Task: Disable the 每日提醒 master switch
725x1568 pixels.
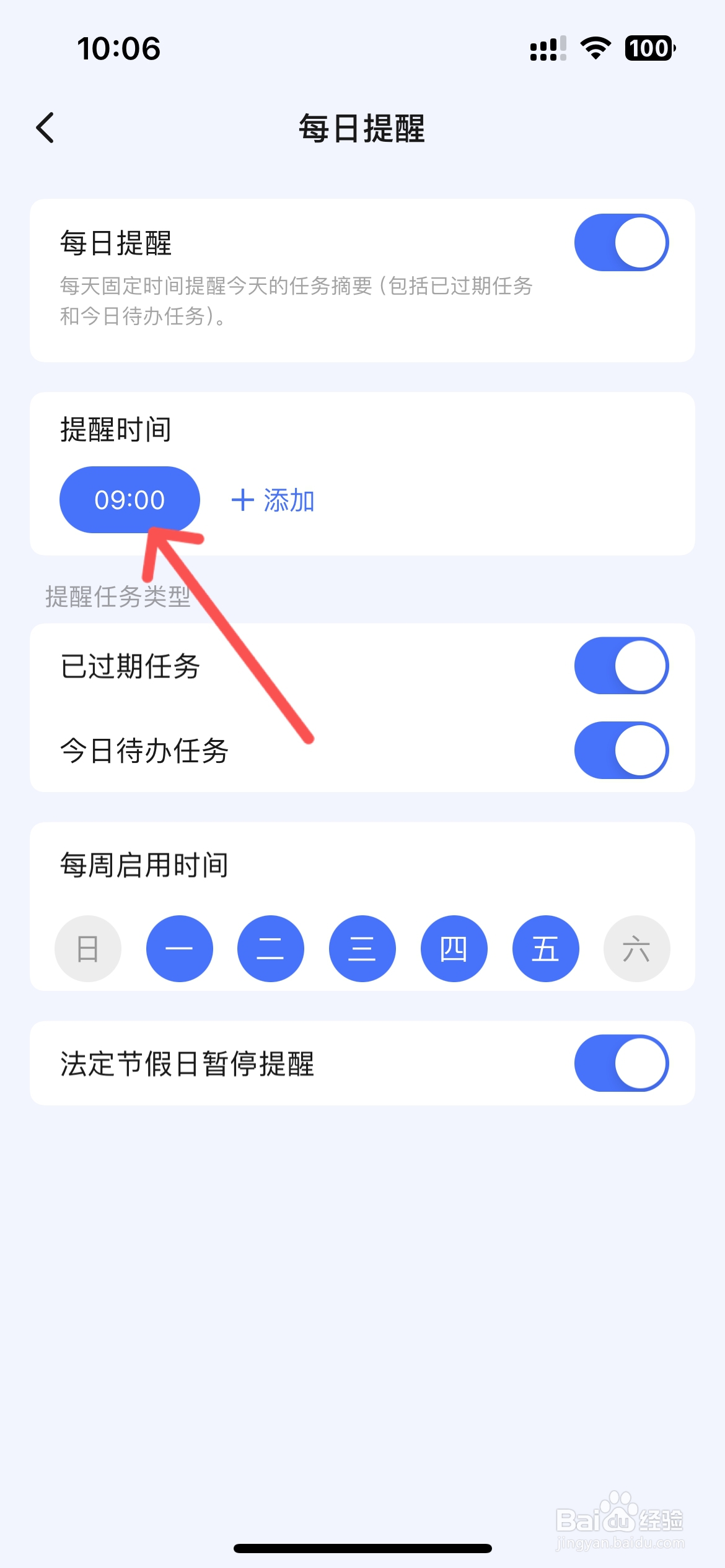Action: (620, 242)
